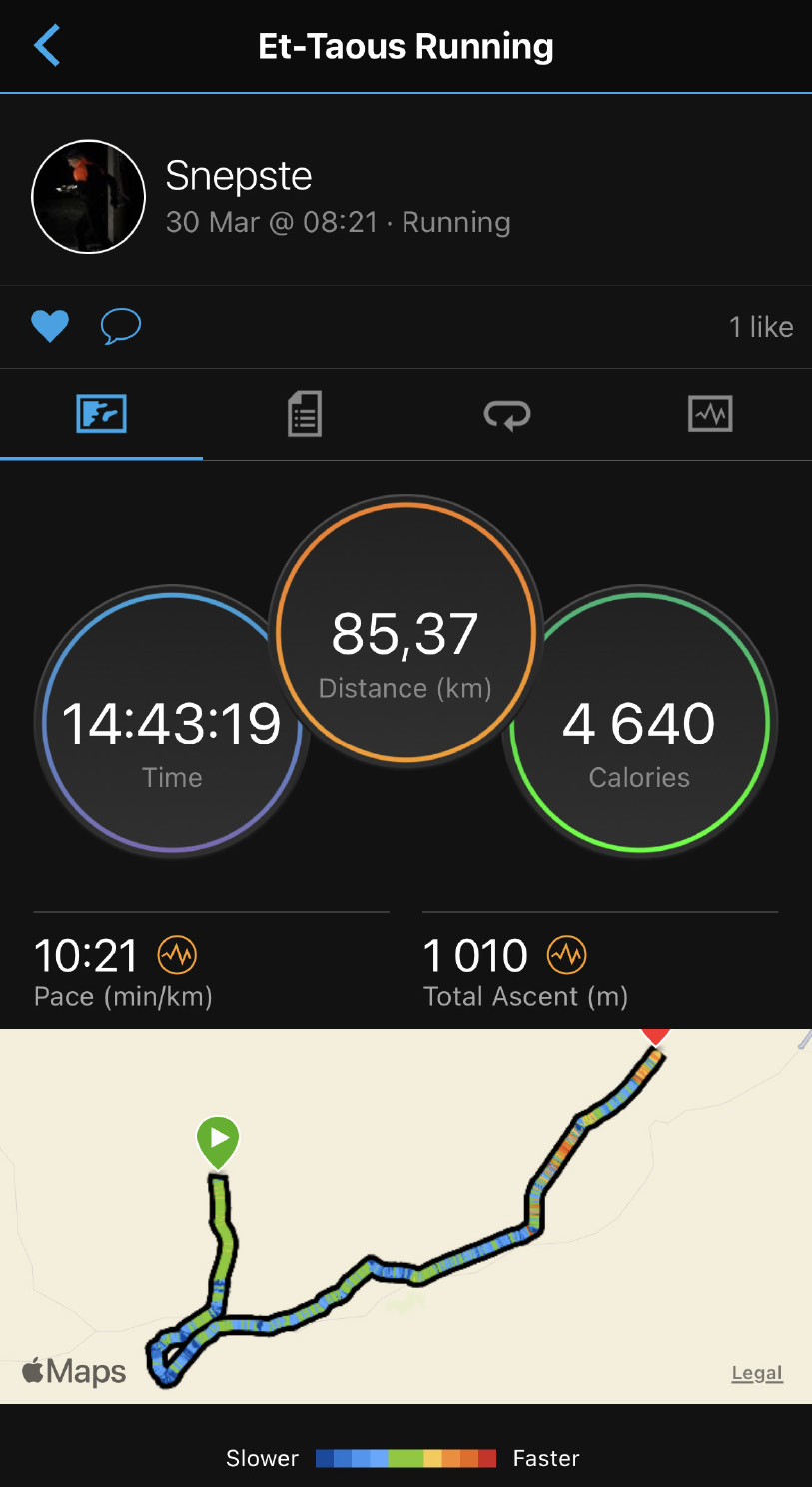Open the pace chart icon
This screenshot has height=1487, width=812.
pos(178,956)
